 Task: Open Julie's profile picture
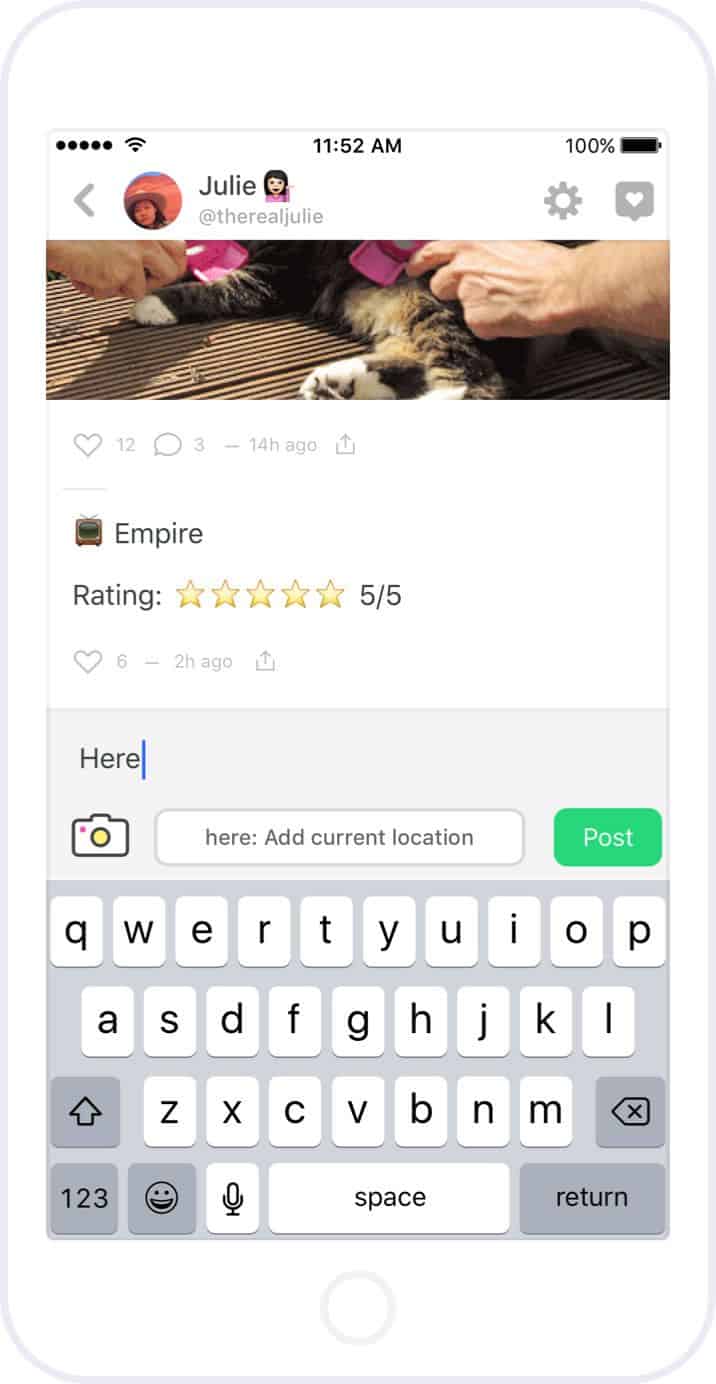152,200
